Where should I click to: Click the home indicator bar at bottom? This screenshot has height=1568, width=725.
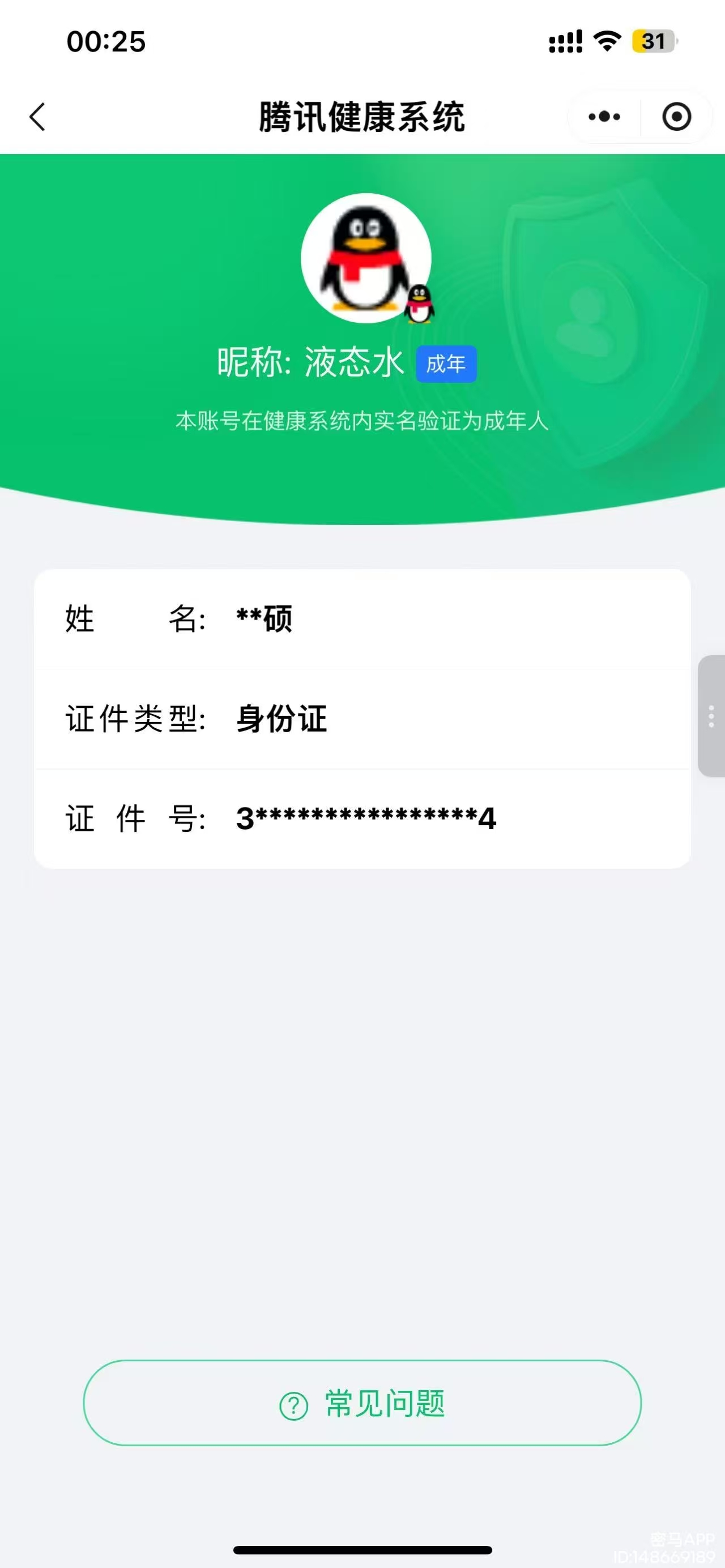click(x=362, y=1549)
